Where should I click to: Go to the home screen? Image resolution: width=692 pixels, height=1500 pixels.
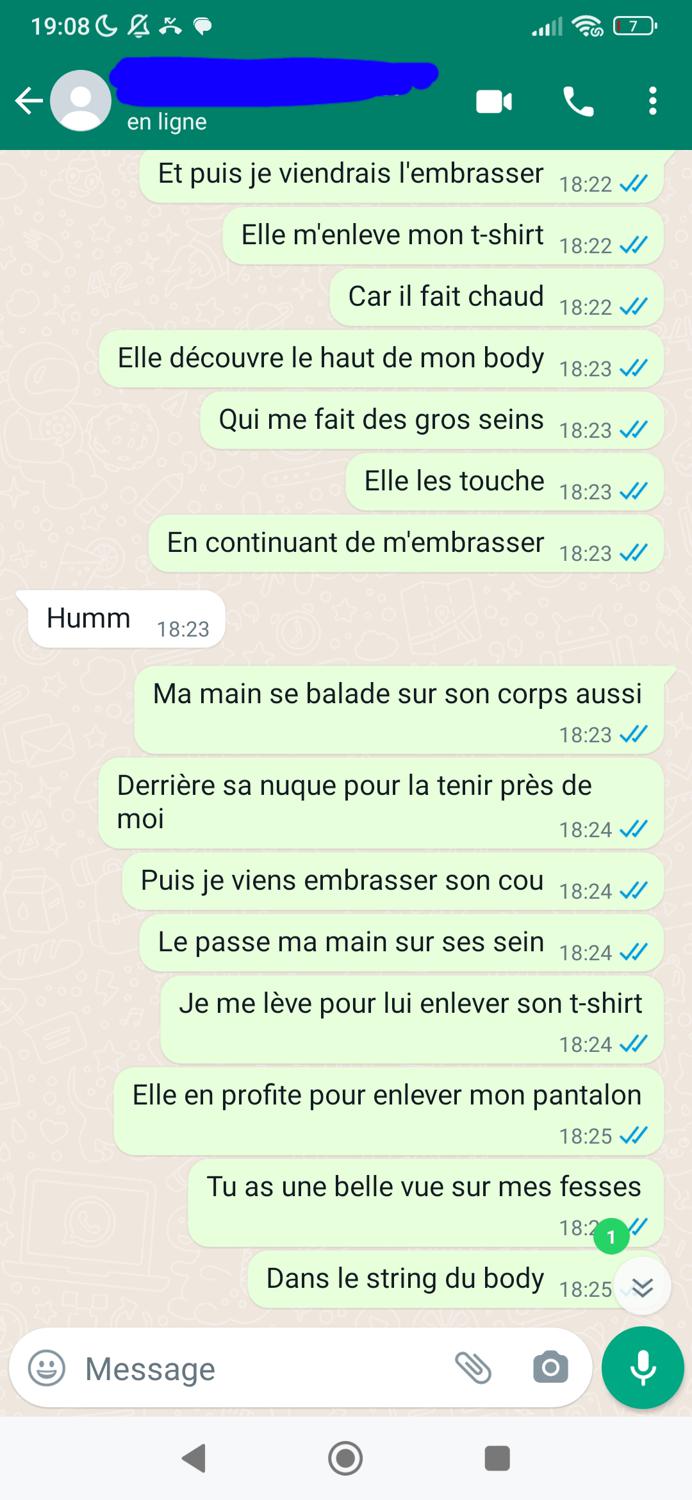346,1458
